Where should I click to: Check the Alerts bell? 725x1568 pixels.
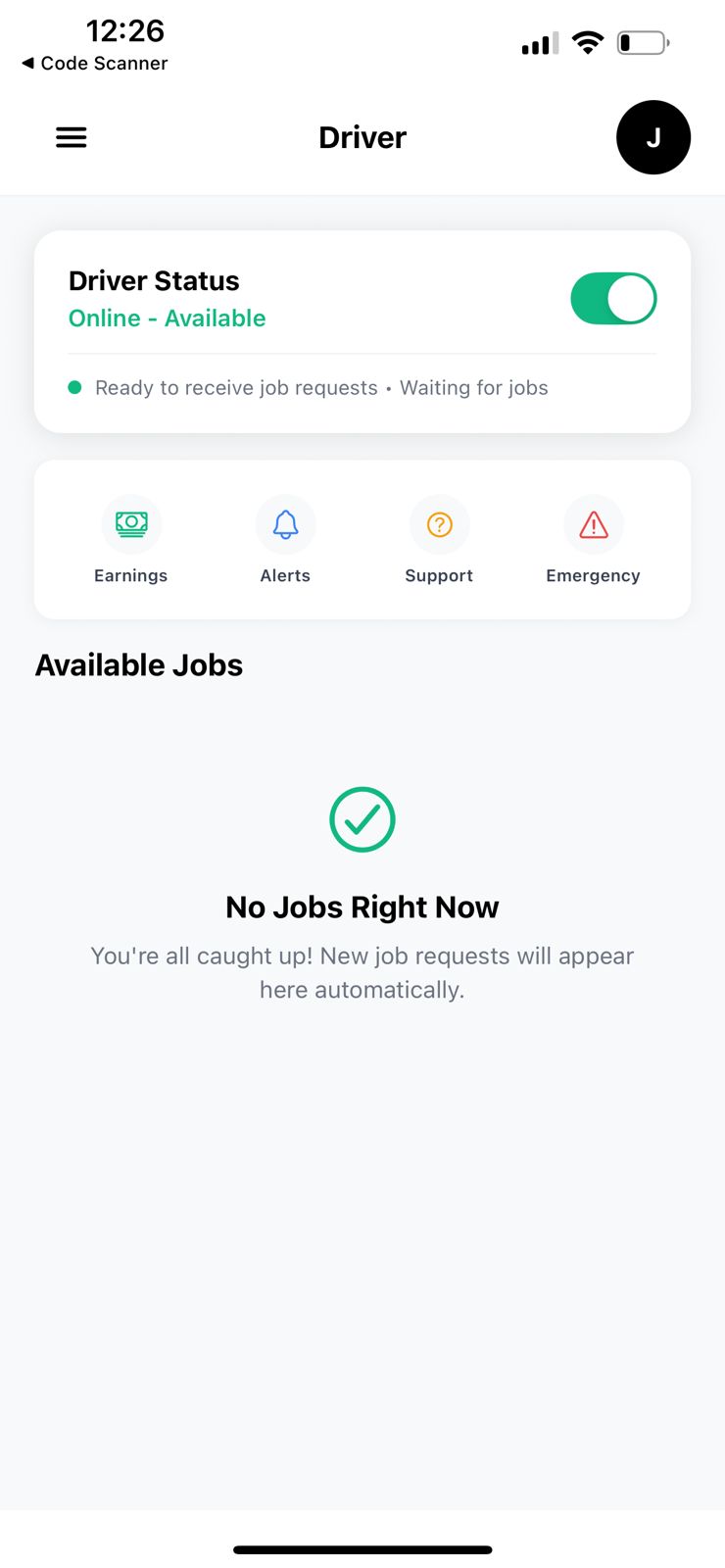coord(285,540)
